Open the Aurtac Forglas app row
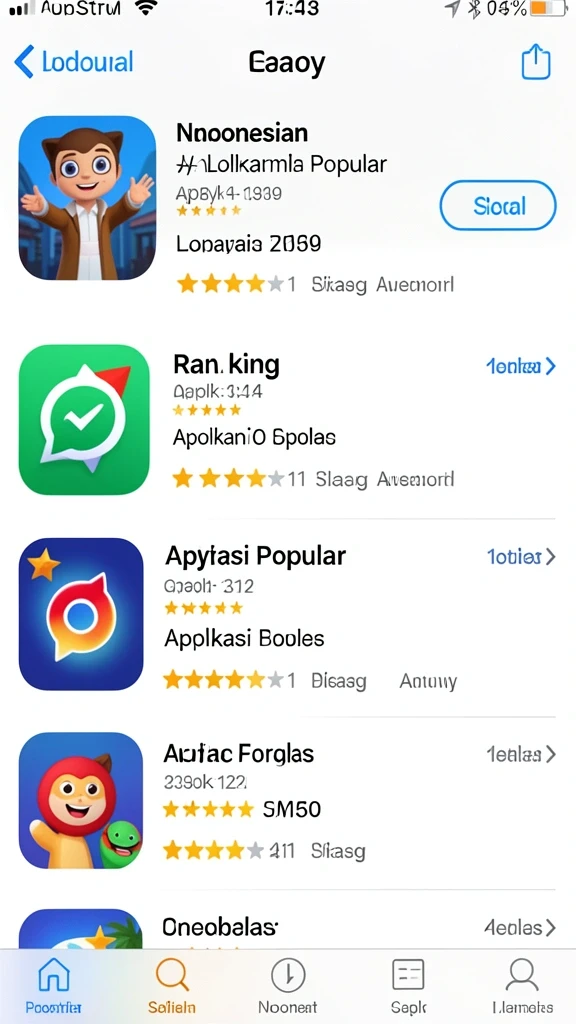The width and height of the screenshot is (576, 1024). (287, 800)
